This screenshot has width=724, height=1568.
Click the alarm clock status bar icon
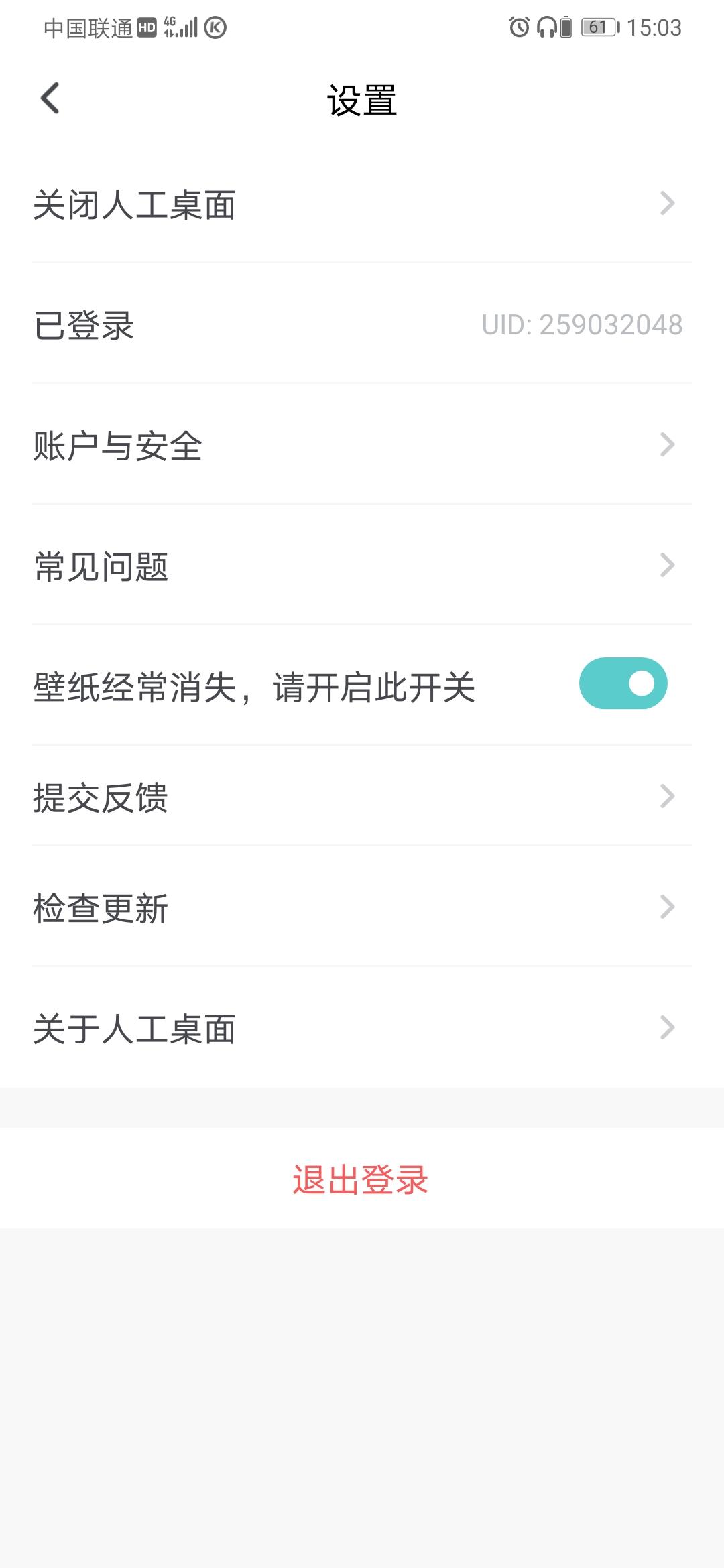click(x=518, y=28)
